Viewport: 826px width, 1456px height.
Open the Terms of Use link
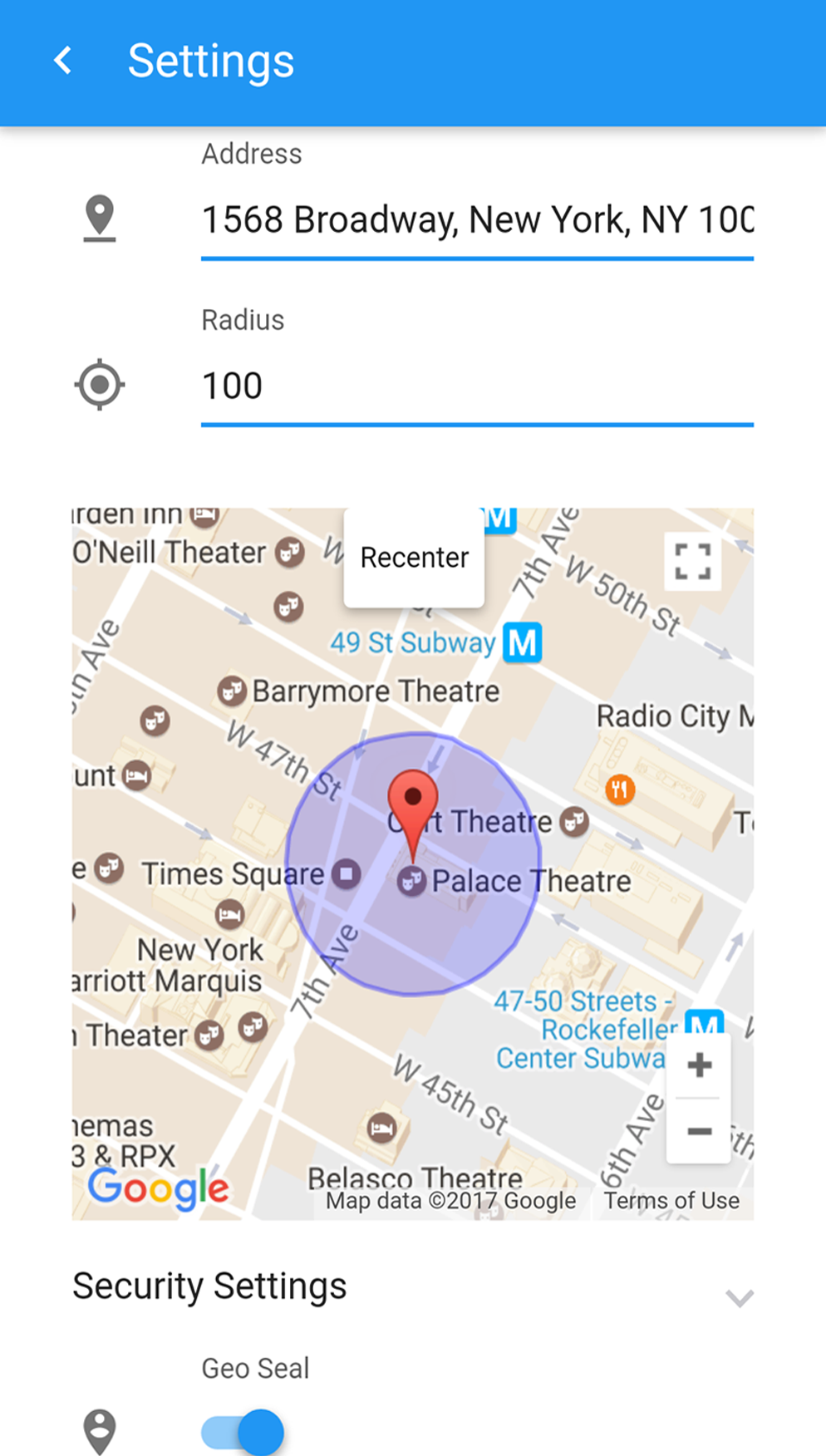click(x=671, y=1201)
